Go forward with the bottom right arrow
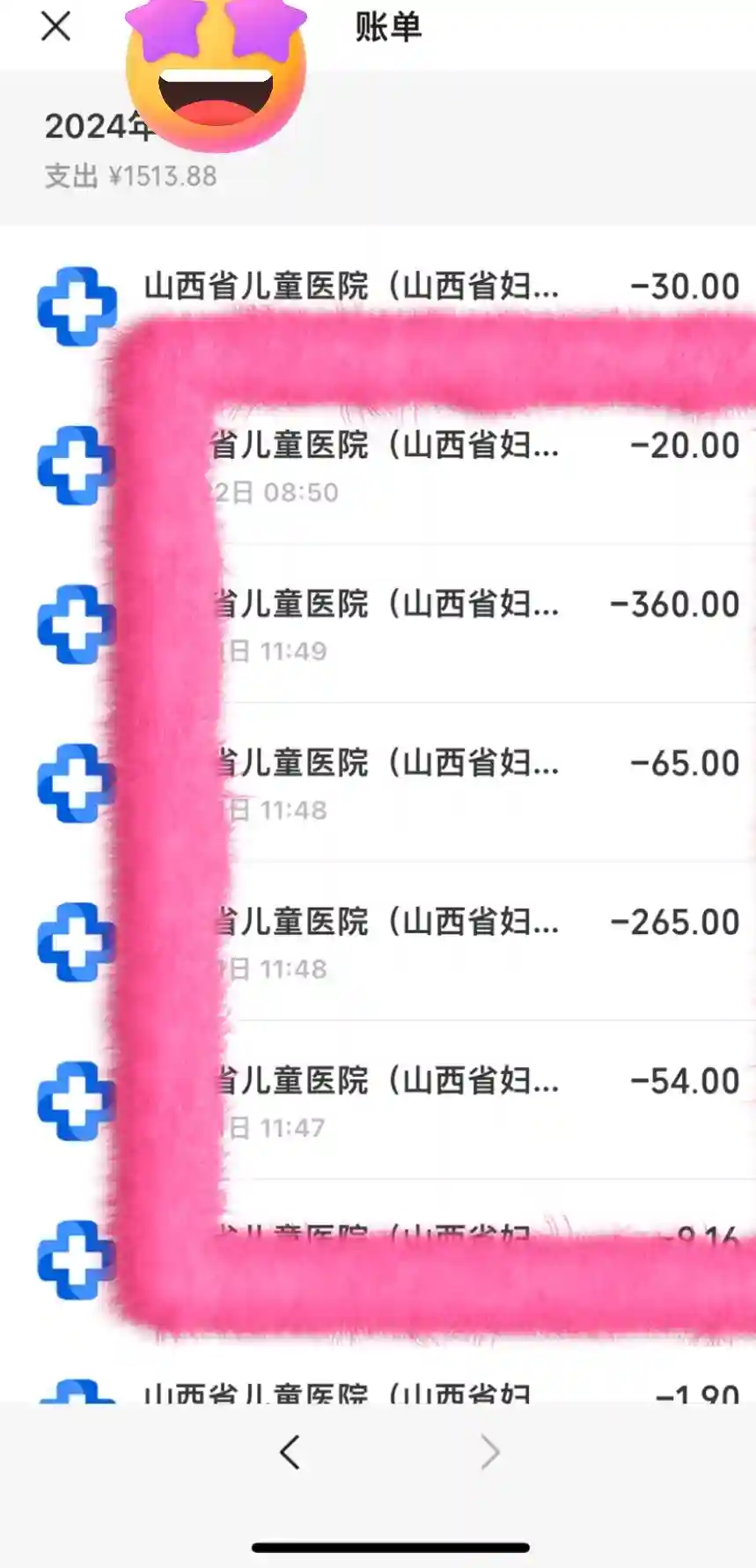The height and width of the screenshot is (1568, 756). coord(489,1452)
